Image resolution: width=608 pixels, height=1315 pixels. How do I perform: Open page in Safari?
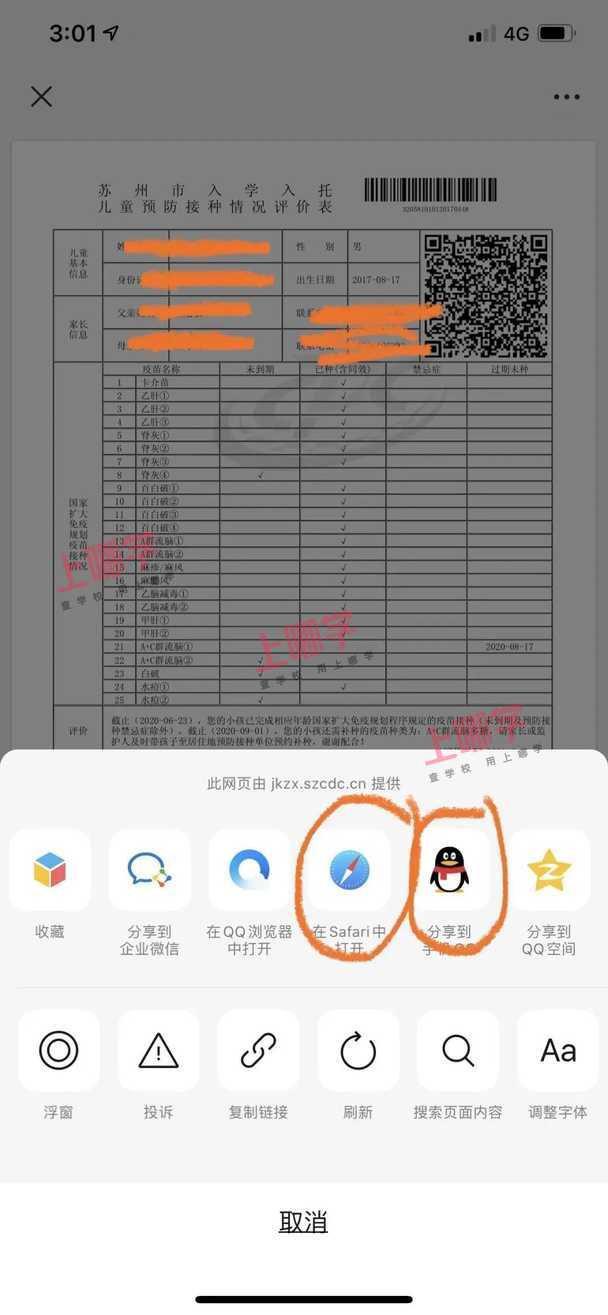349,870
